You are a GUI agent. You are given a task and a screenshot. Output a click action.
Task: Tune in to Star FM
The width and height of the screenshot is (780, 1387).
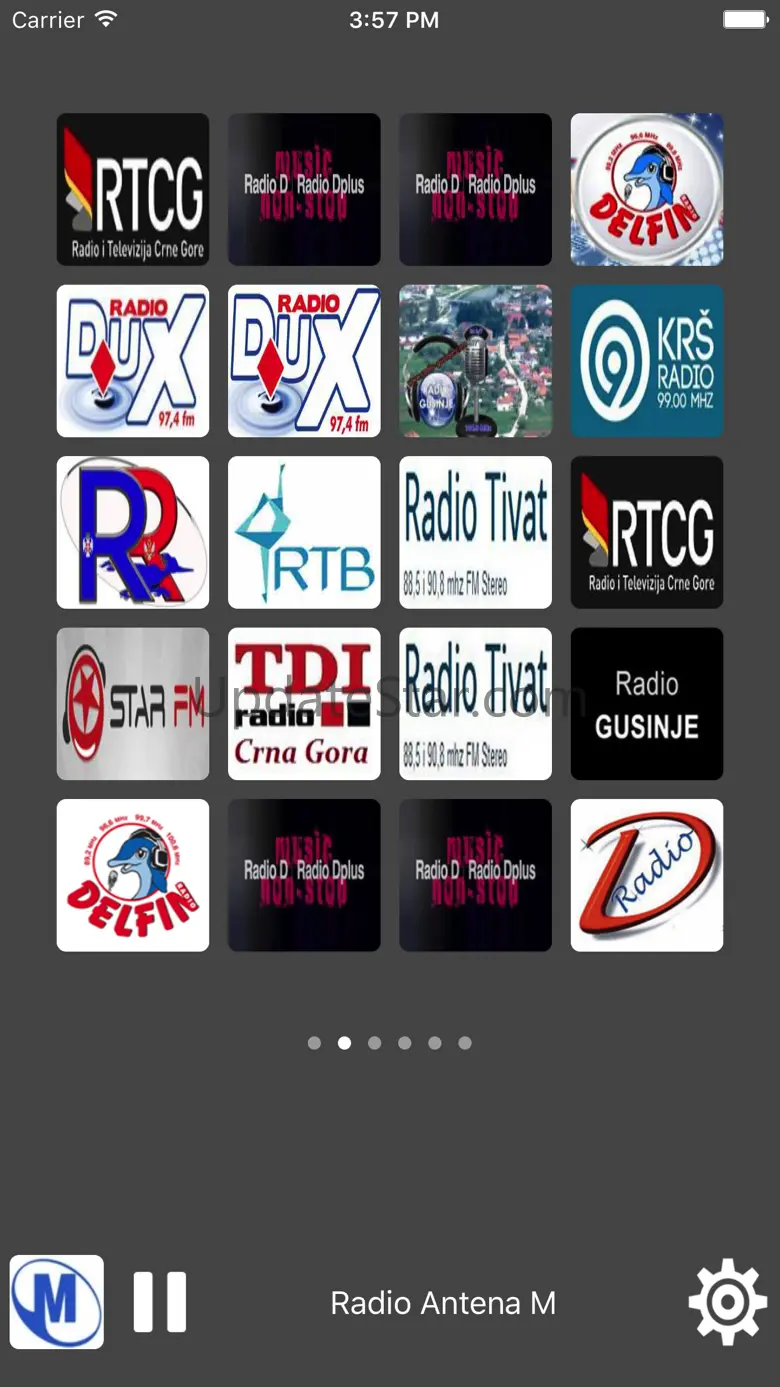pos(133,704)
